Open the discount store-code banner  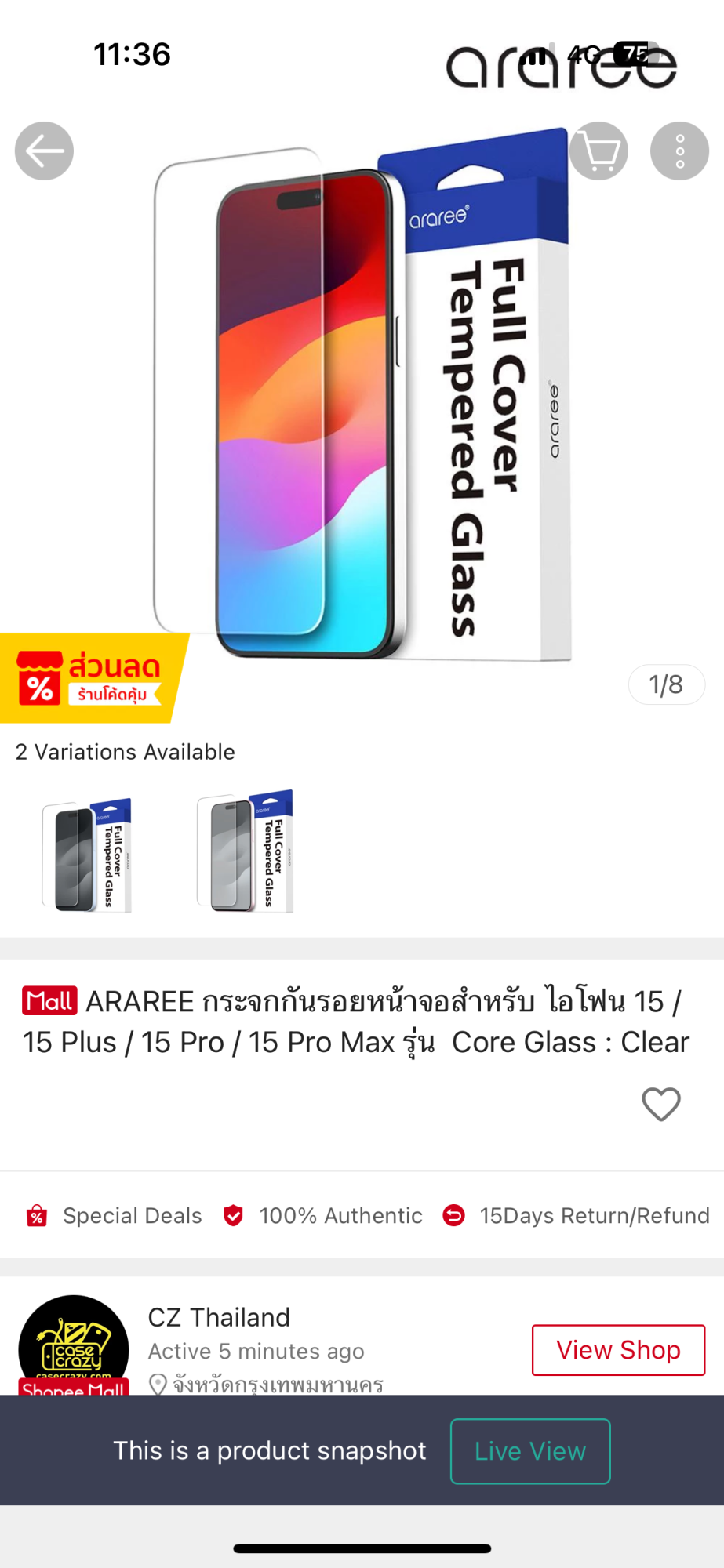coord(93,678)
